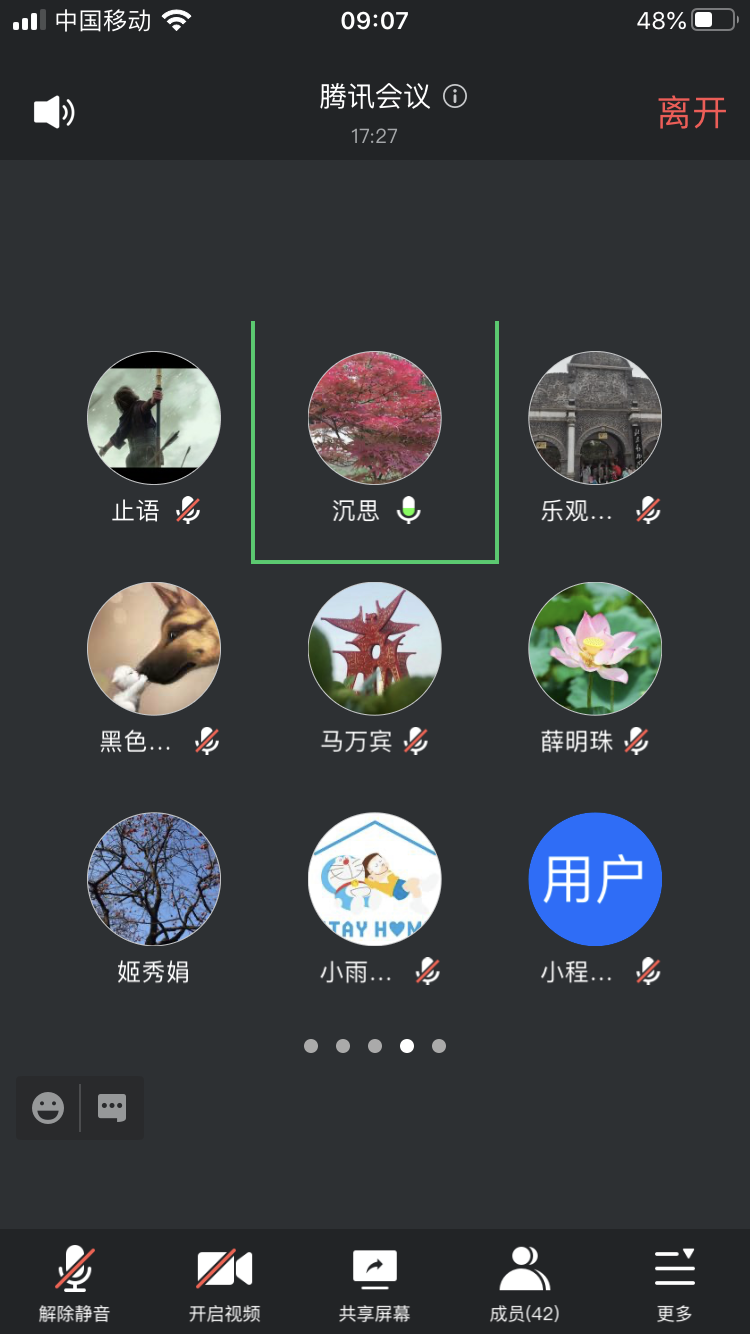Open the emoji reaction button

48,1108
